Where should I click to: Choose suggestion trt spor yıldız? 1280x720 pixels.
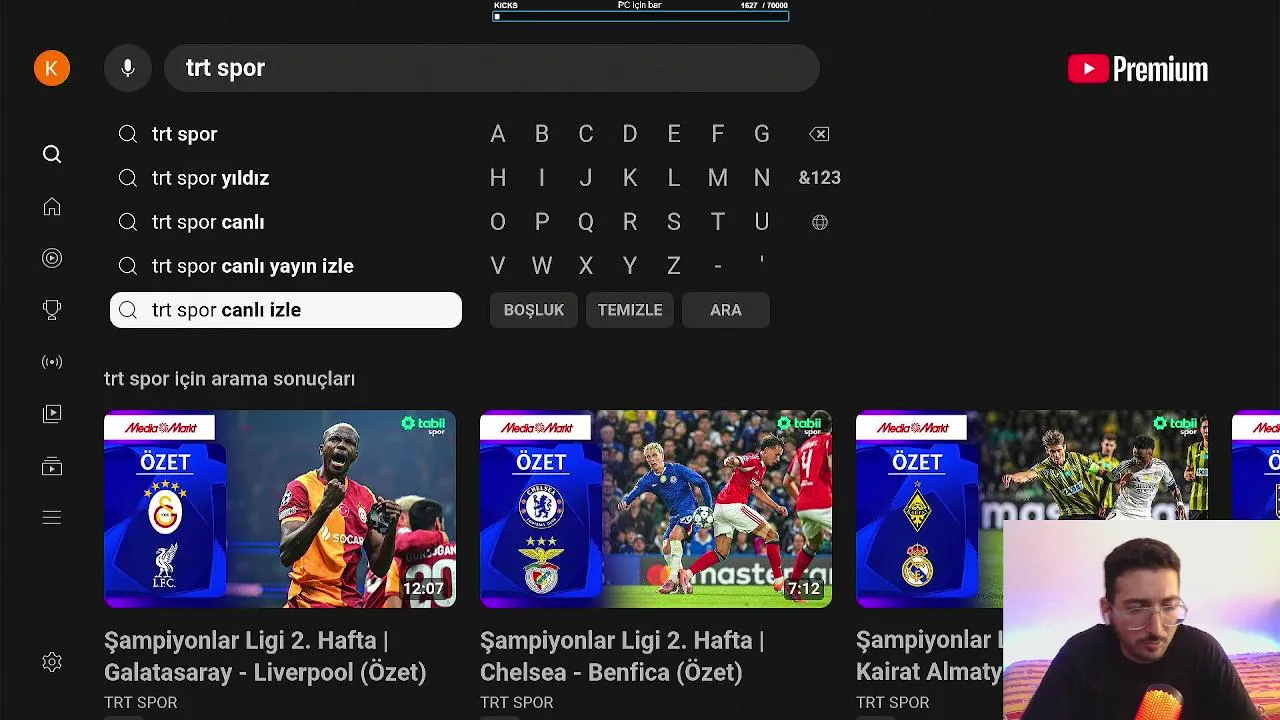(210, 178)
